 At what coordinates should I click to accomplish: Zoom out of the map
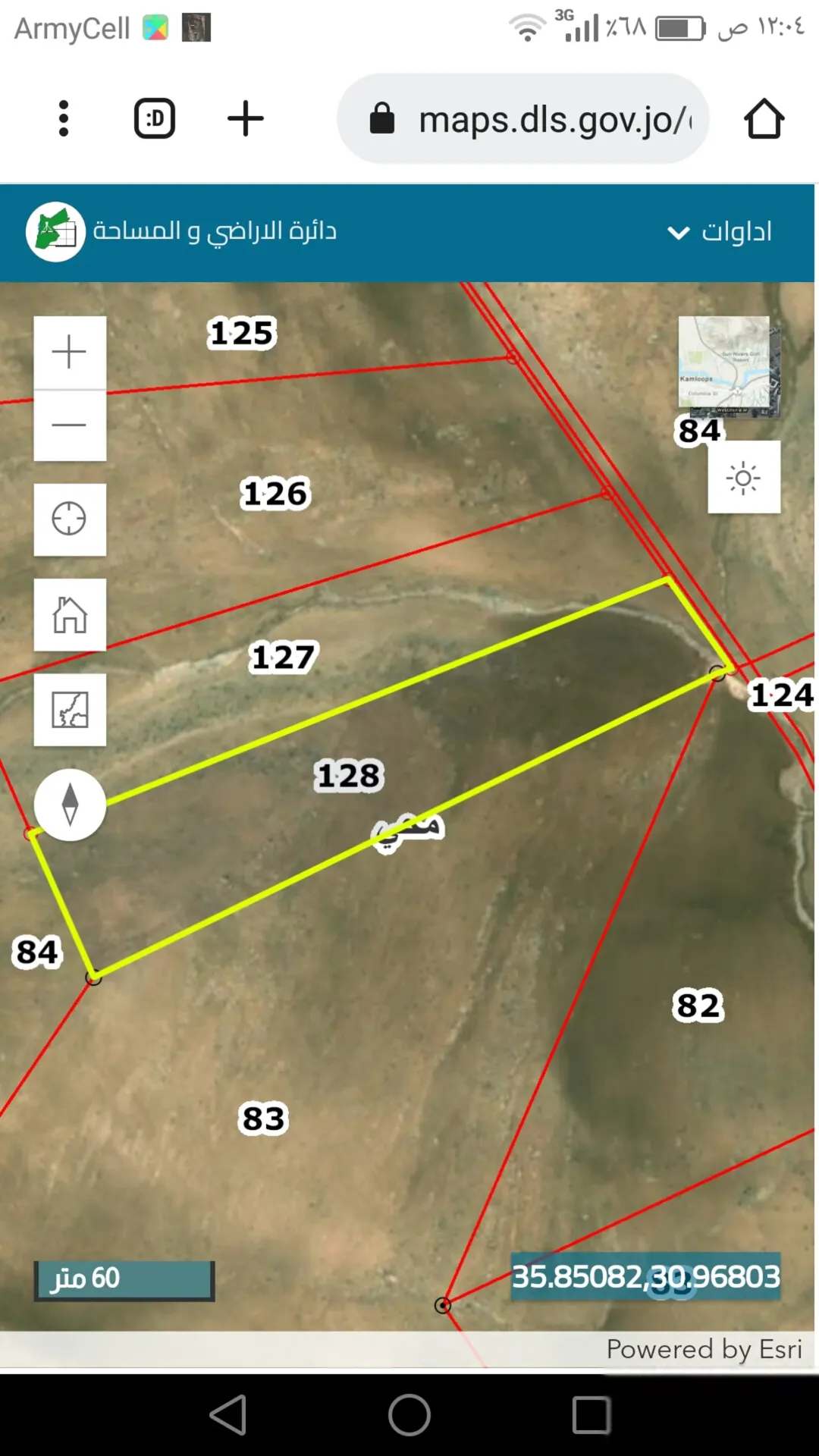70,425
